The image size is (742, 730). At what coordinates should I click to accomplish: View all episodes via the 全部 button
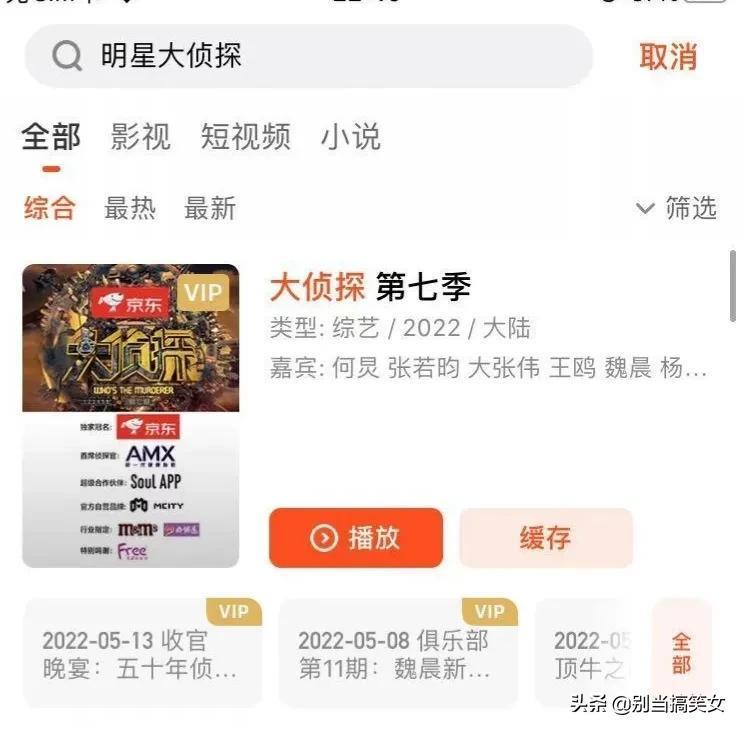point(681,653)
